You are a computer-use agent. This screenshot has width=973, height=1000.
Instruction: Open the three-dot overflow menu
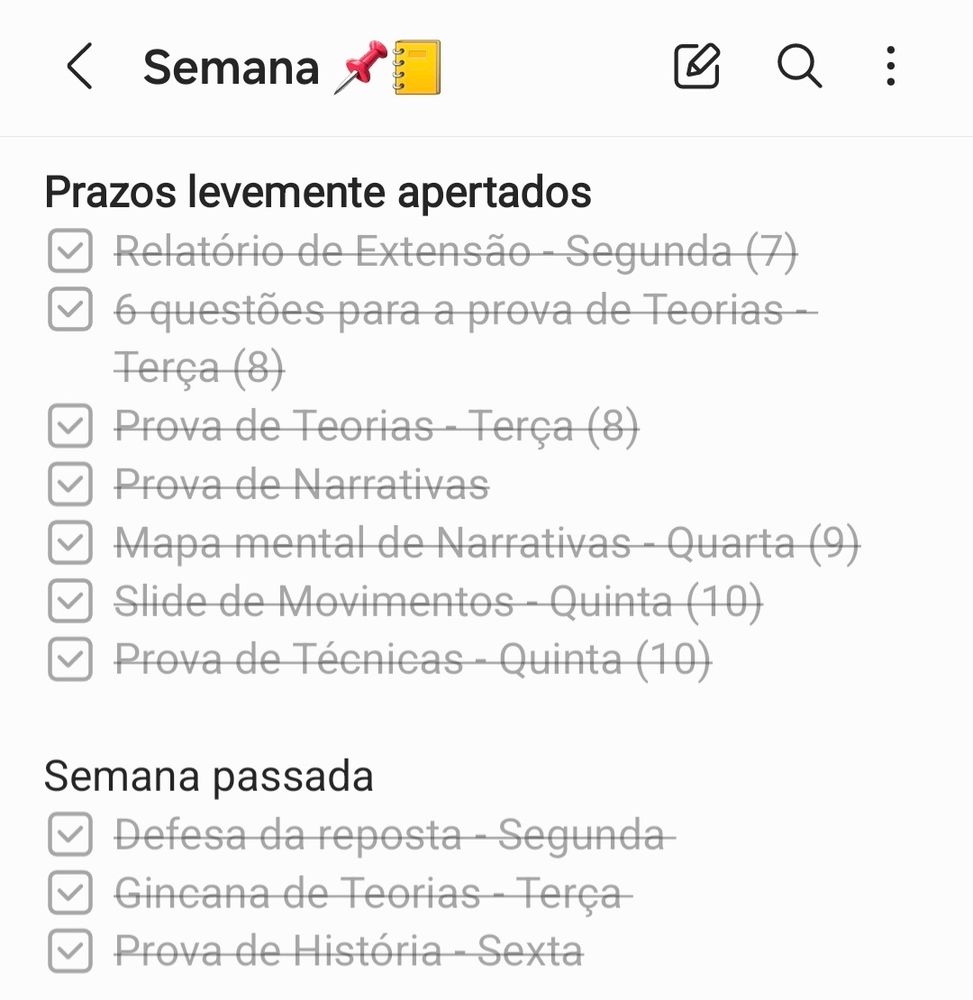(890, 67)
